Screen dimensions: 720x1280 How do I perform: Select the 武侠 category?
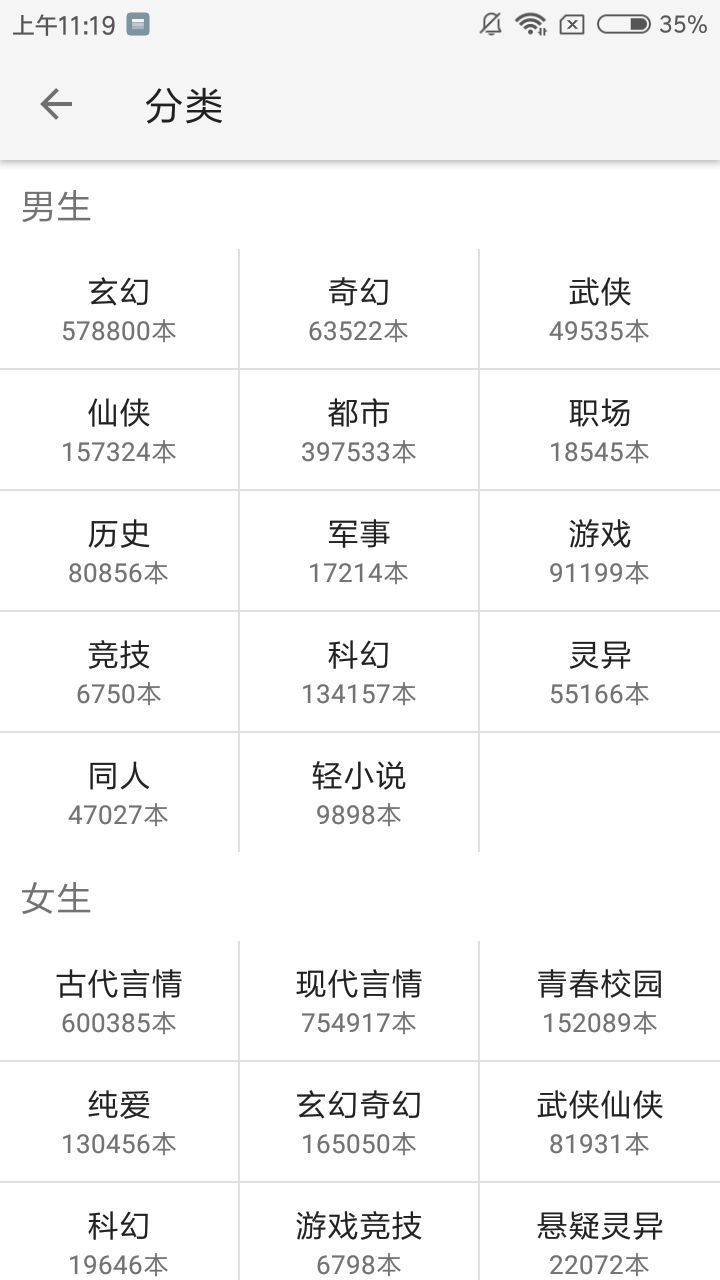point(600,309)
